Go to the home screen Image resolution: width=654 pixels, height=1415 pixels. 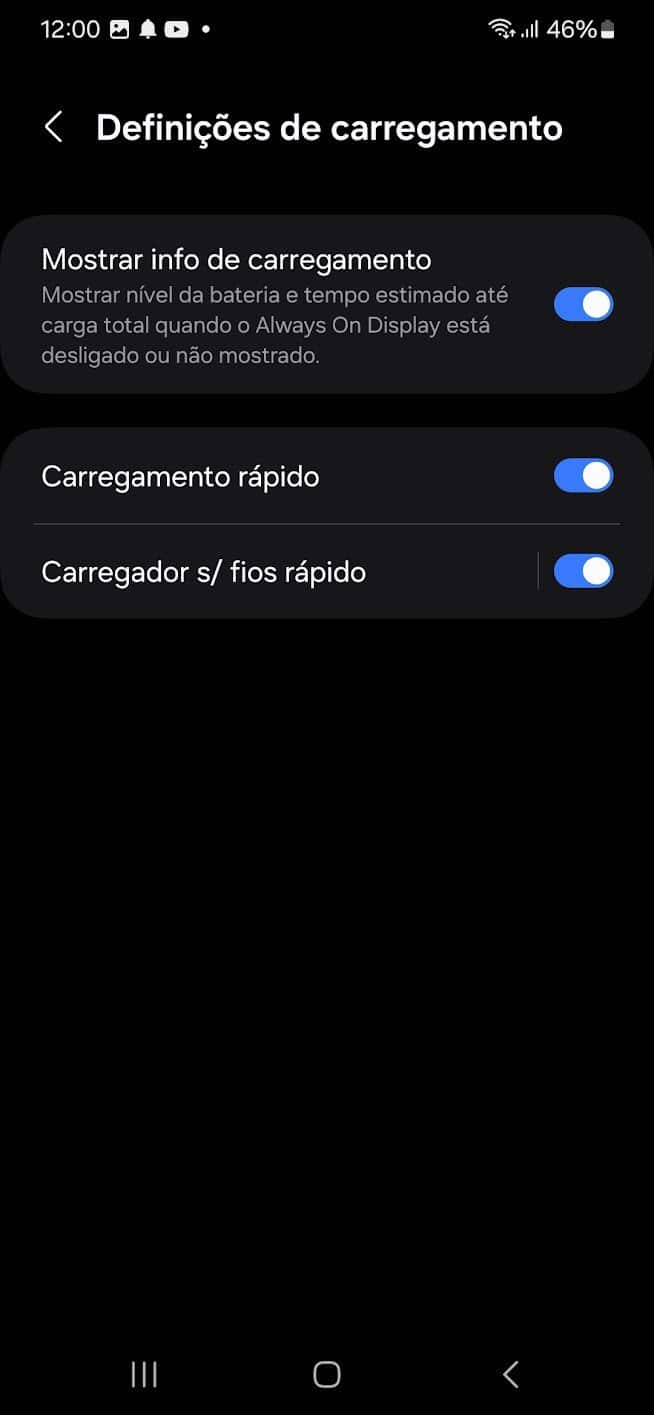point(327,1374)
